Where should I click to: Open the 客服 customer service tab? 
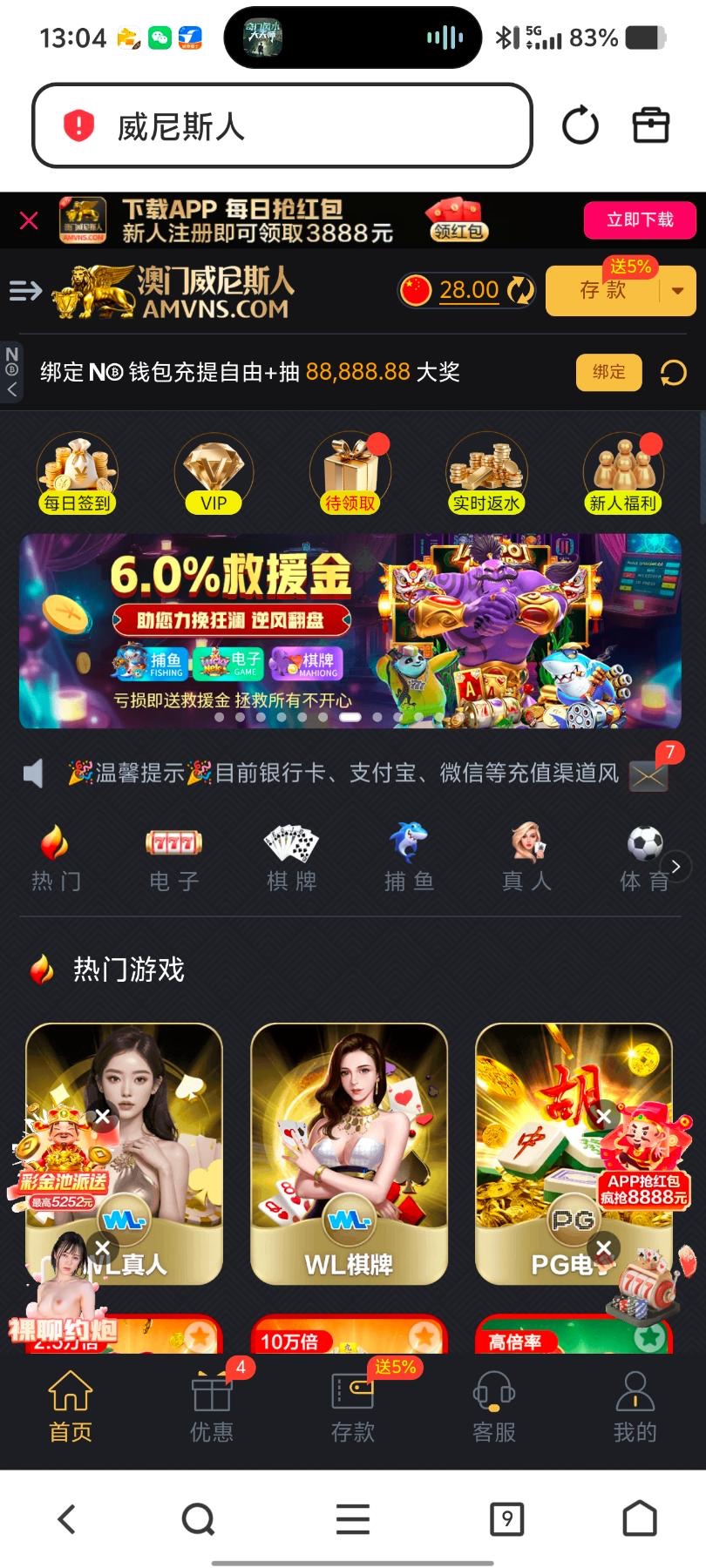(493, 1405)
